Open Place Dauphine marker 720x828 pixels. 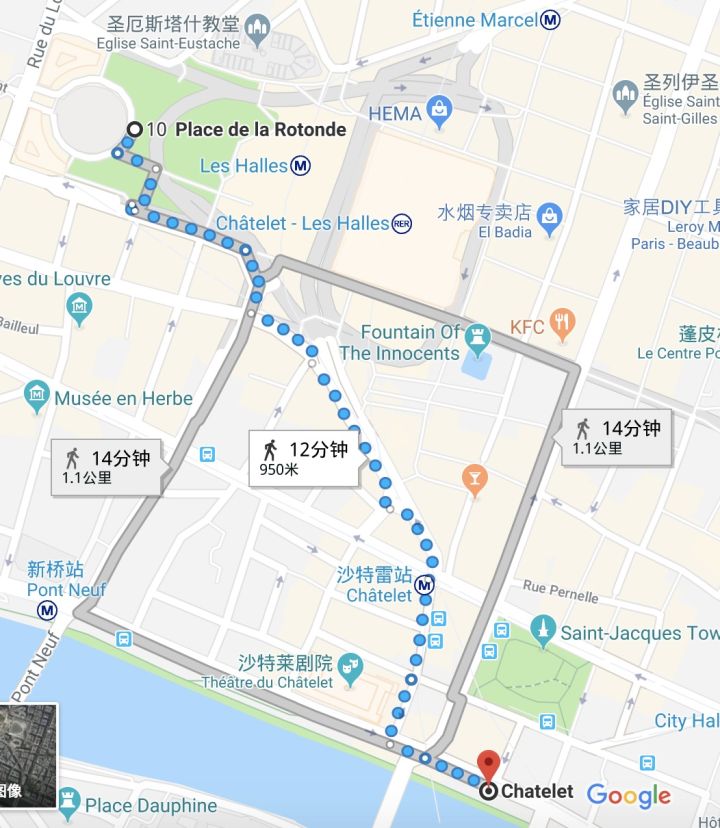point(68,801)
